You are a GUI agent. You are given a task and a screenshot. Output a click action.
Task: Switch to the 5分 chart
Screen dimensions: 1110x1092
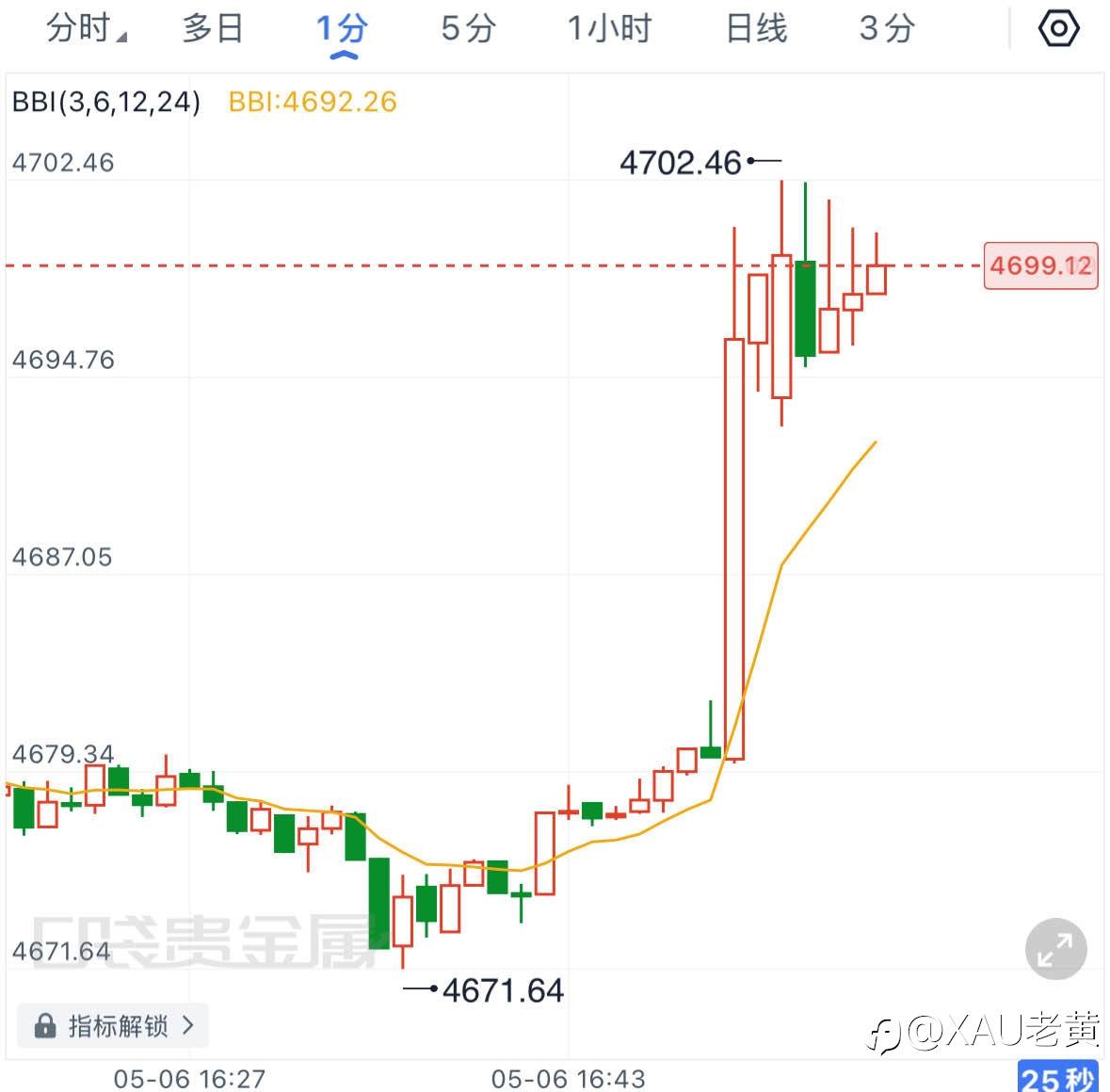pyautogui.click(x=469, y=29)
